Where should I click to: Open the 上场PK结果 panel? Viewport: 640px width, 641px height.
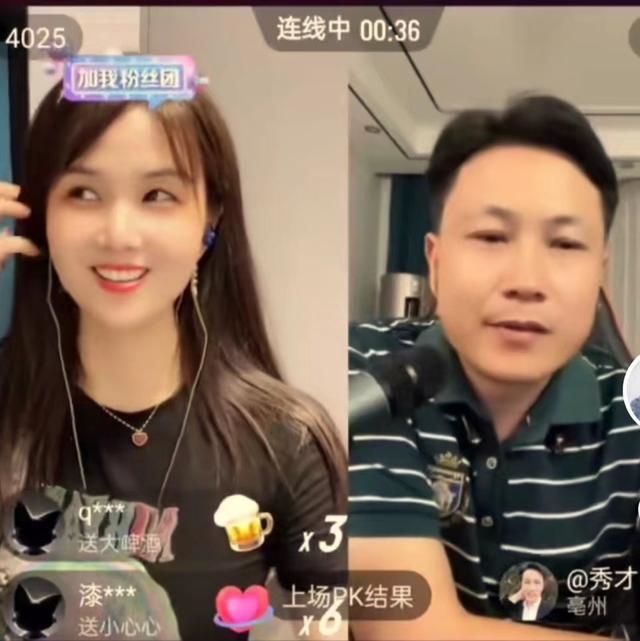coord(347,597)
